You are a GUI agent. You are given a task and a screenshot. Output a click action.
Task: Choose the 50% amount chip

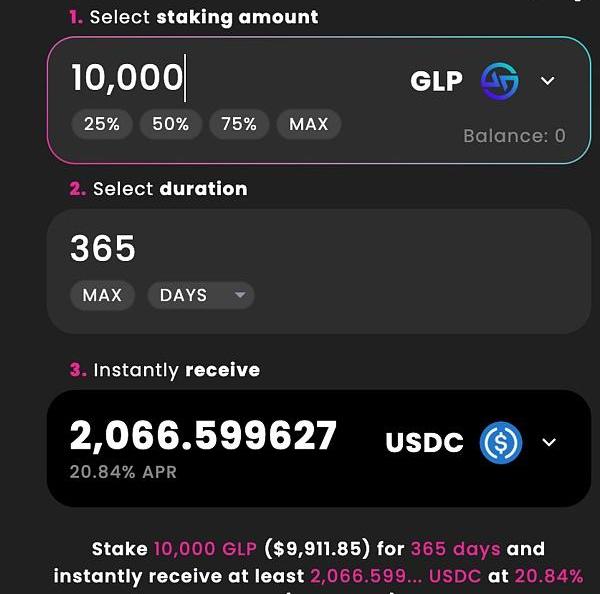tap(170, 124)
